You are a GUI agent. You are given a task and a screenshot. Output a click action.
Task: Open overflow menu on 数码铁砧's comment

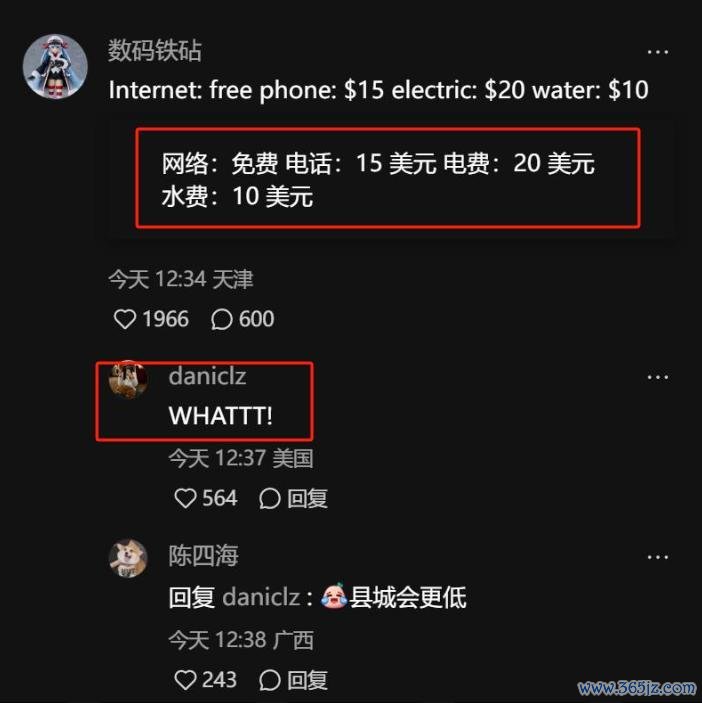click(657, 52)
